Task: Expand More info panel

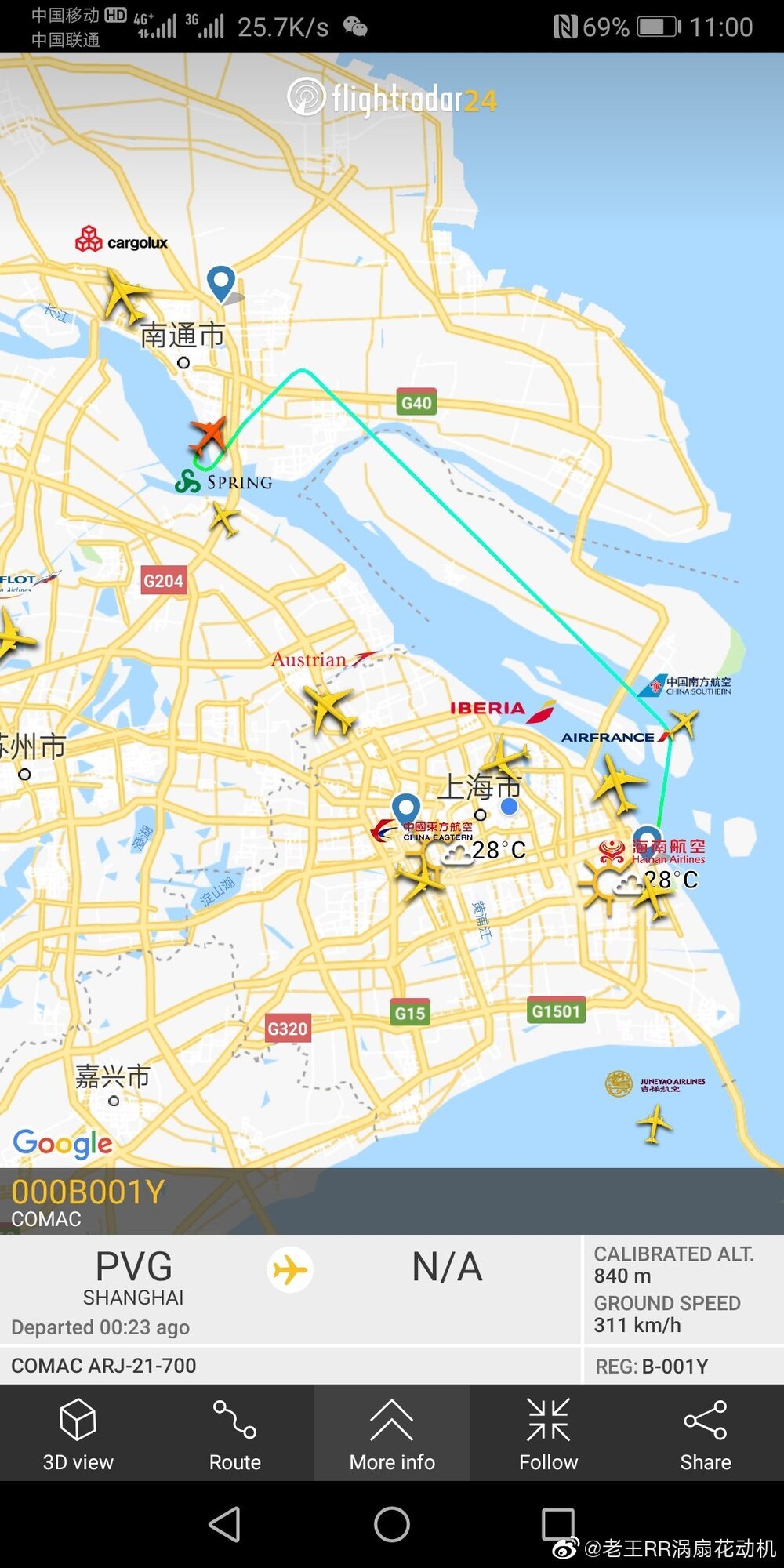Action: coord(392,1433)
